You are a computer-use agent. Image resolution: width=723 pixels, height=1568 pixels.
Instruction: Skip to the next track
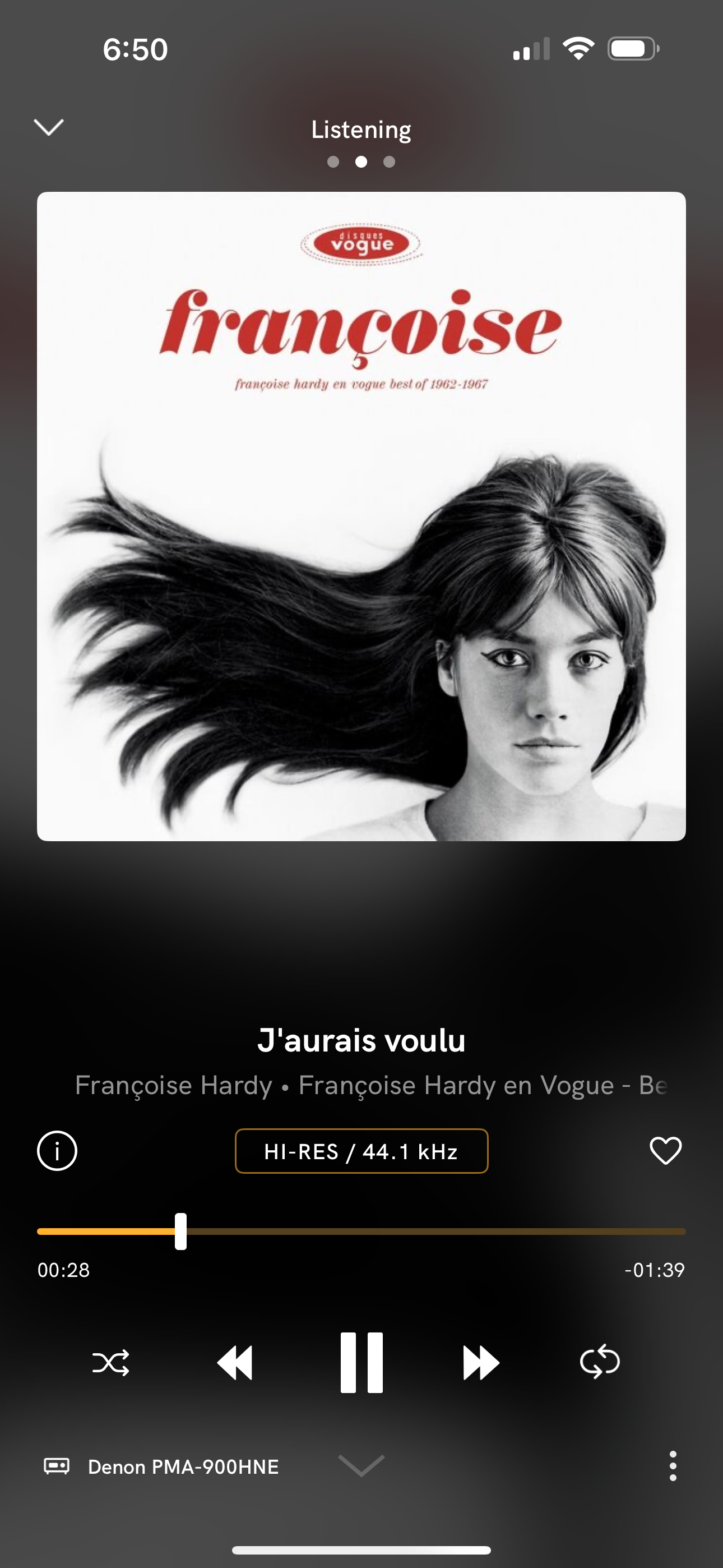481,1363
